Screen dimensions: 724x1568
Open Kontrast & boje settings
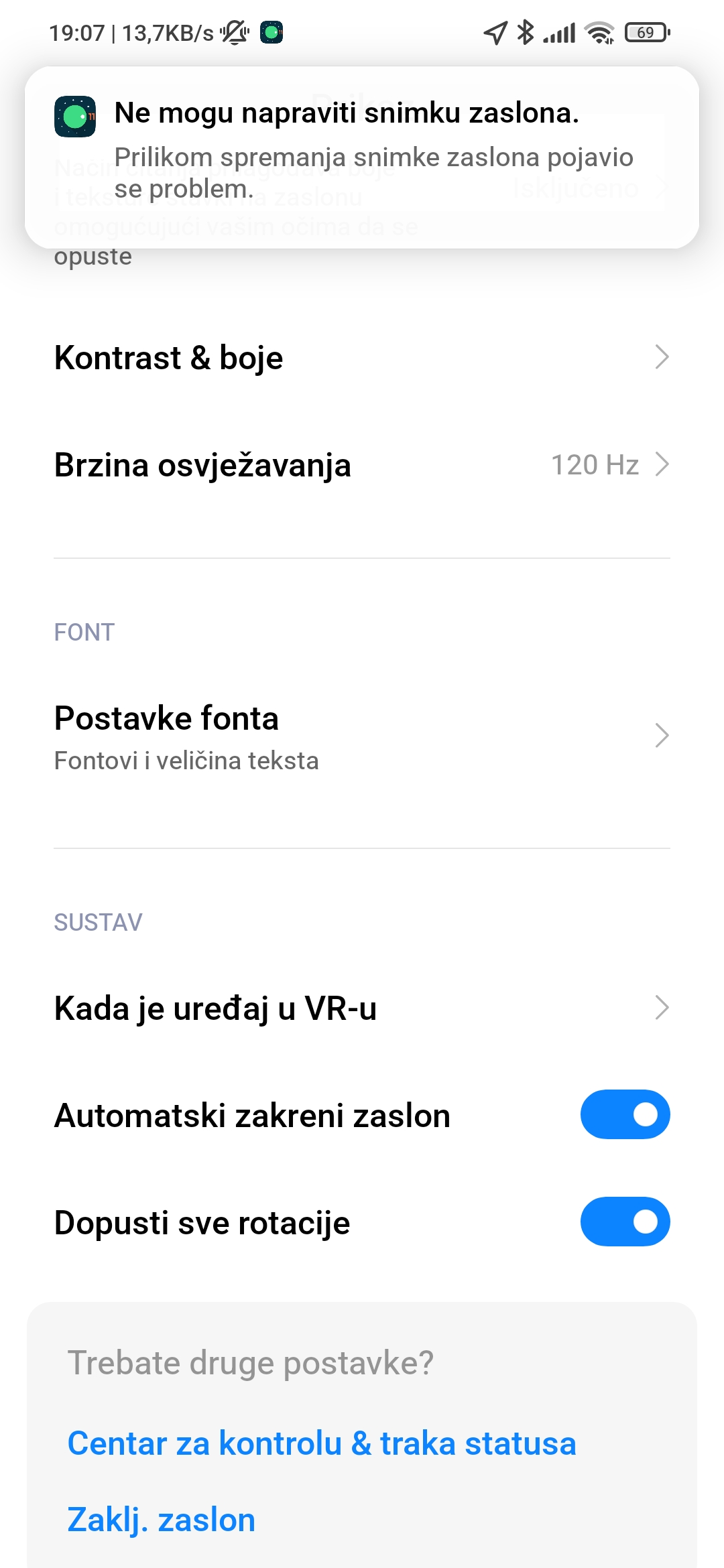pyautogui.click(x=362, y=358)
